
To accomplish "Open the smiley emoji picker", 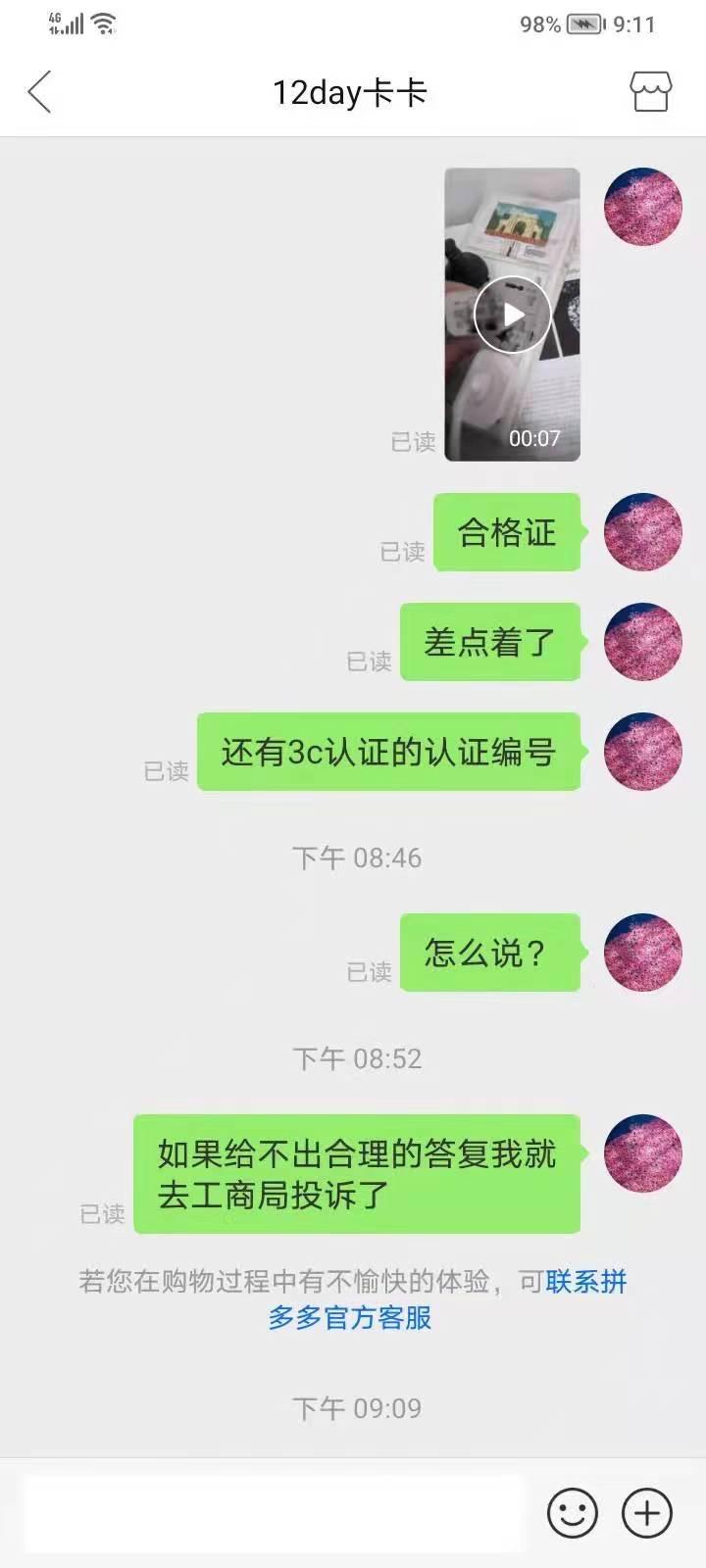I will (x=572, y=1513).
